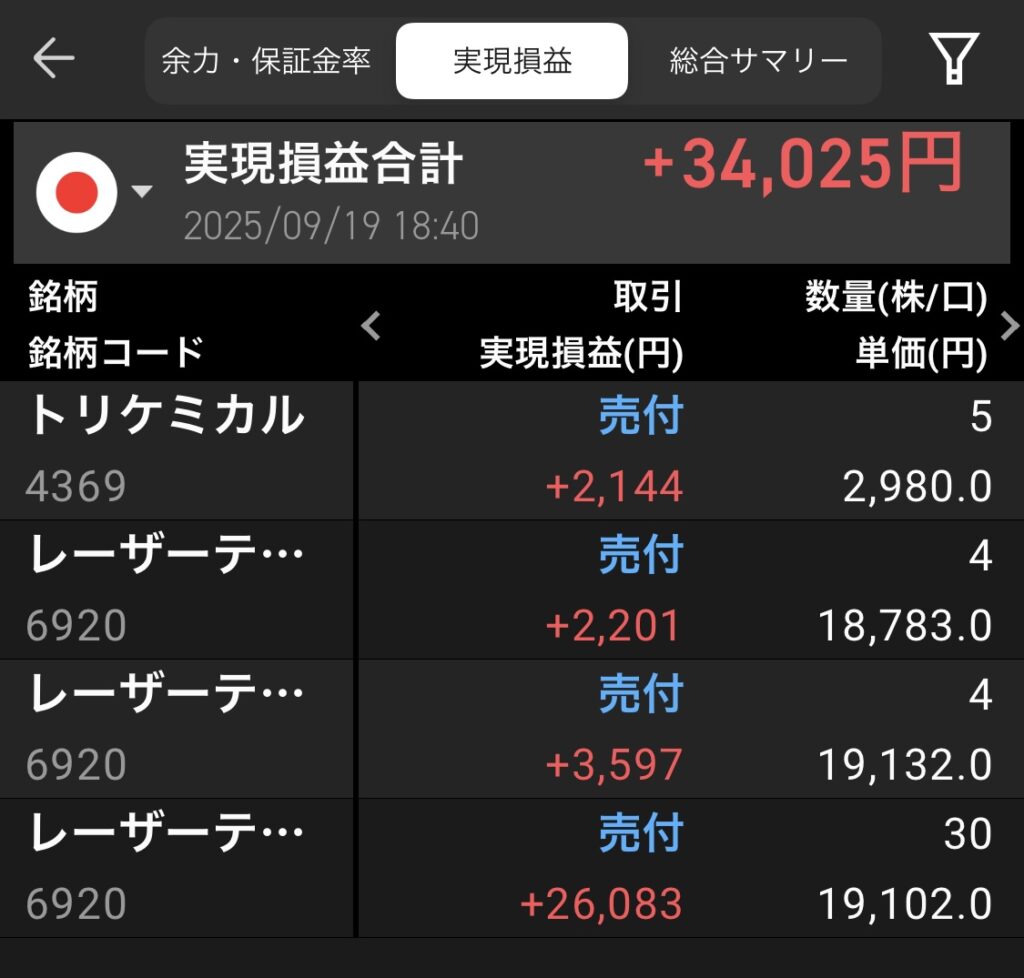The image size is (1024, 978).
Task: Switch to the 総合サマリー tab
Action: pyautogui.click(x=758, y=61)
